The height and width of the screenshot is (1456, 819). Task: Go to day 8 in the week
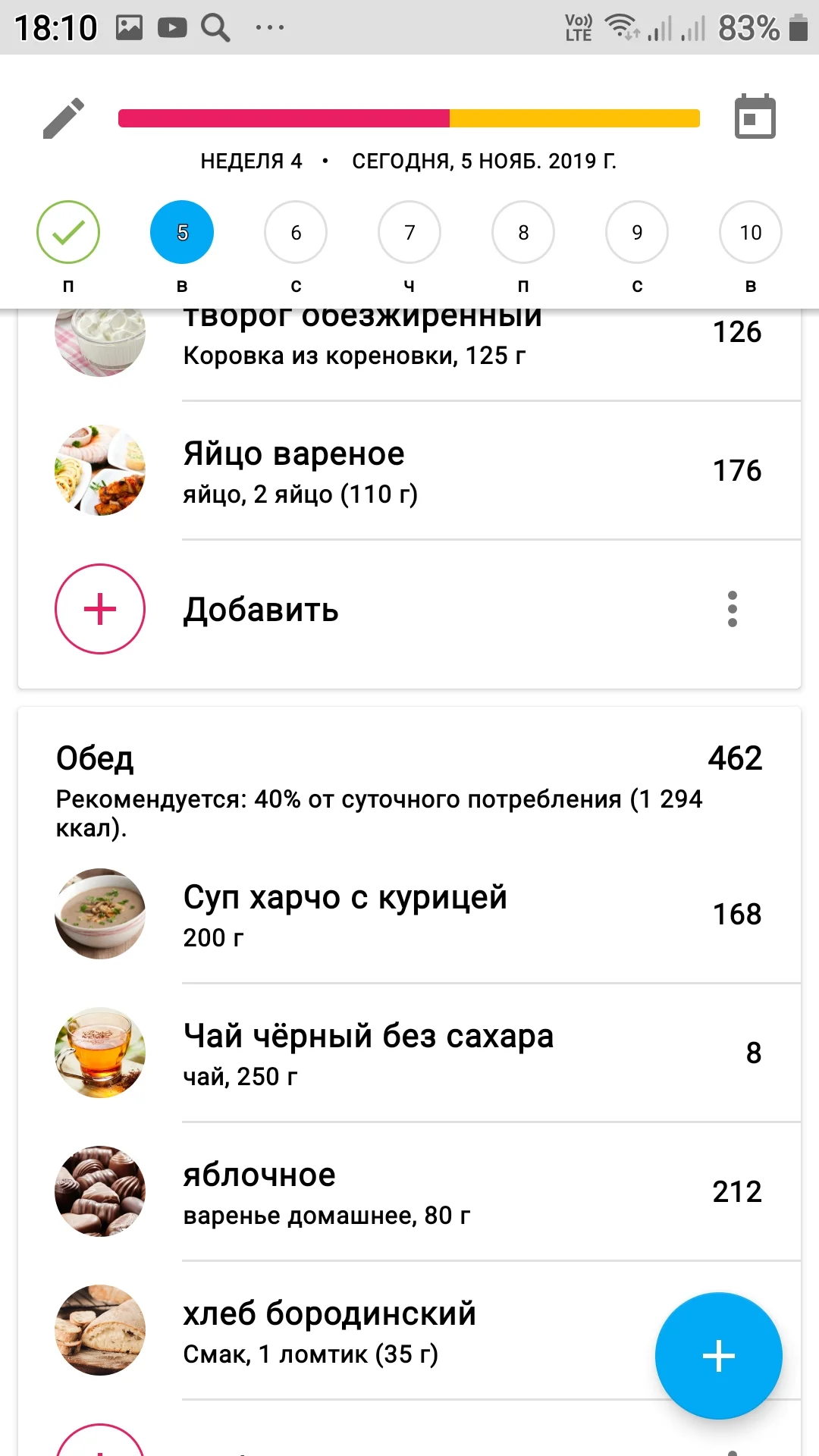tap(523, 232)
